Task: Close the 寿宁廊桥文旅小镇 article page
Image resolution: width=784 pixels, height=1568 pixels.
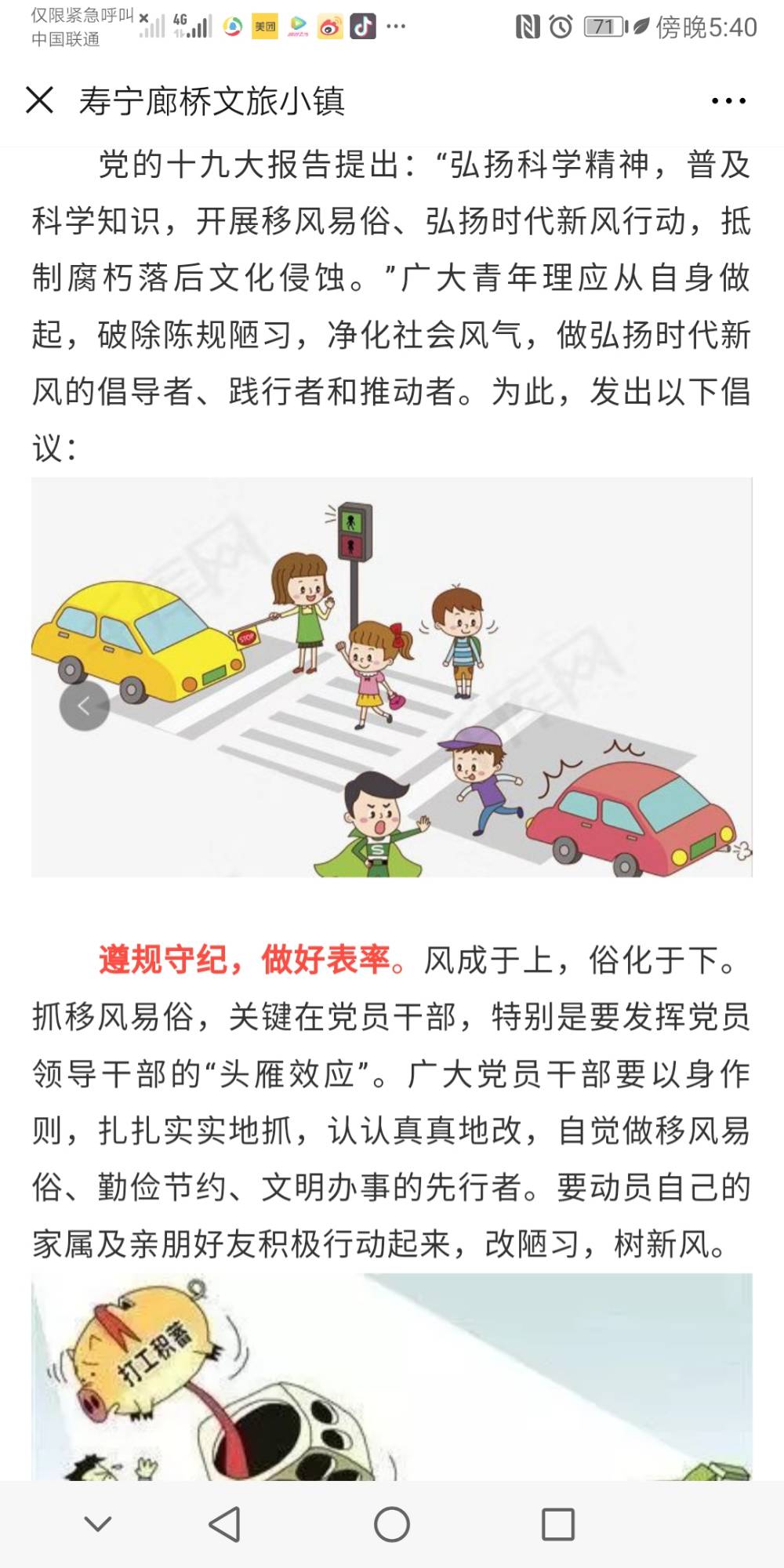Action: coord(39,100)
